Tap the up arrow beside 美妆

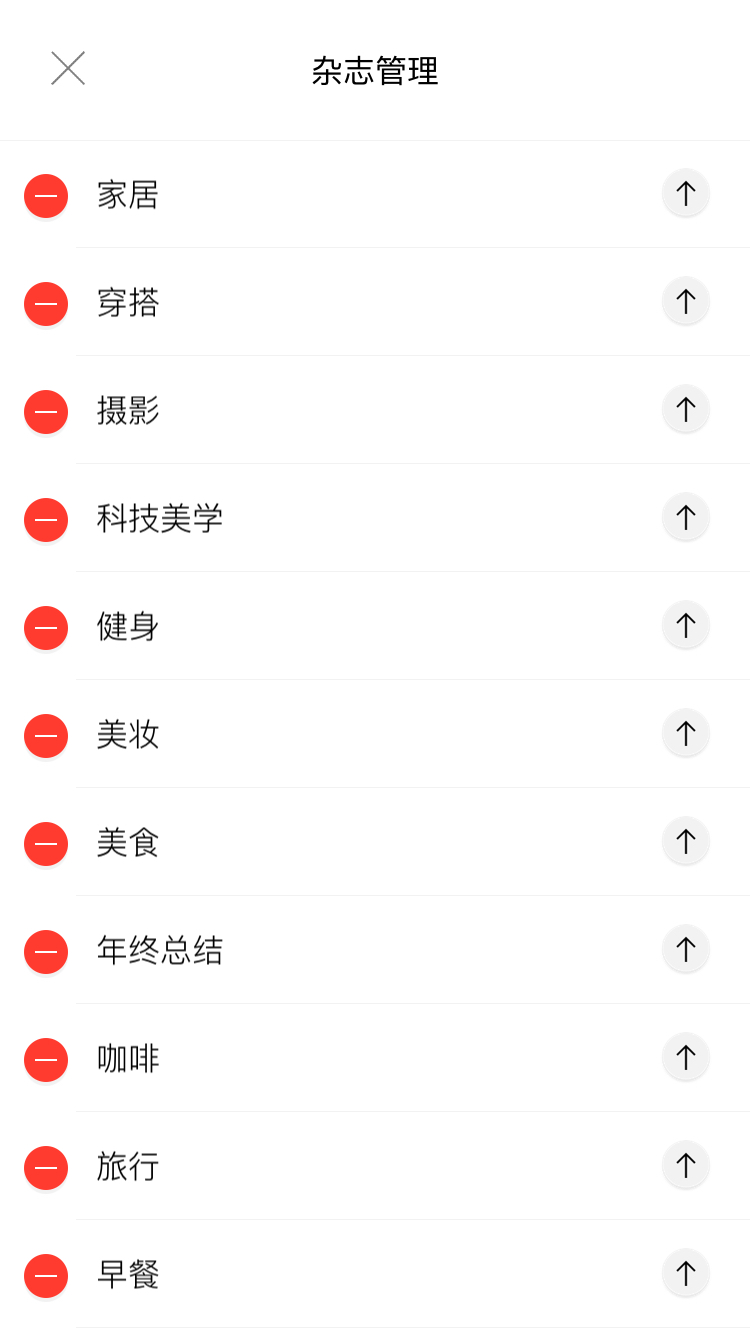click(x=686, y=733)
